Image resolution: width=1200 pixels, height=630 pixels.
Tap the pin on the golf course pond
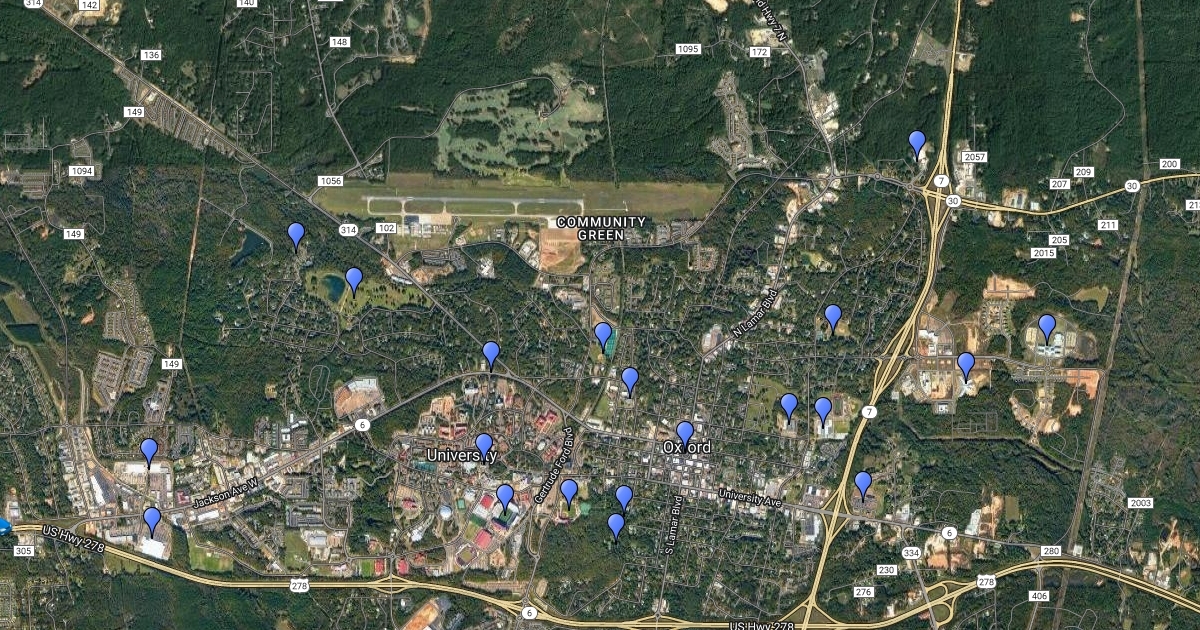(354, 279)
